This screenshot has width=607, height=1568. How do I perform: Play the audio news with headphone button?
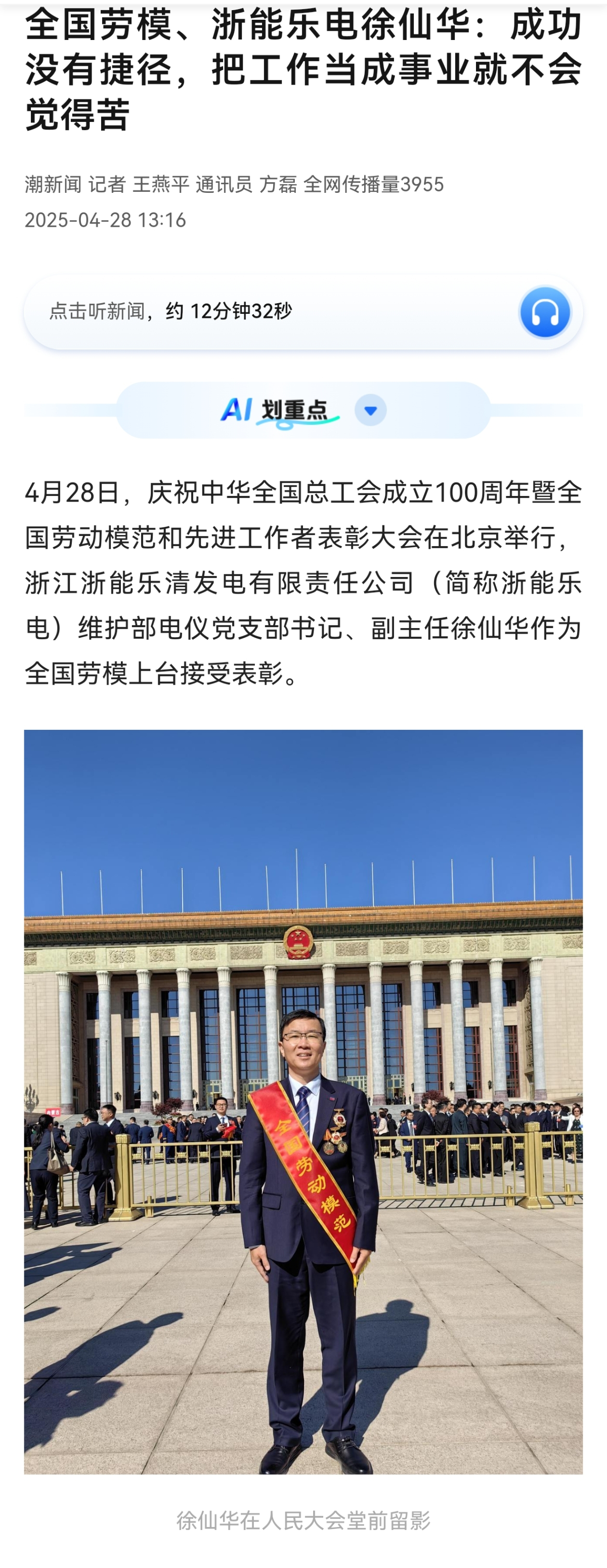(544, 312)
